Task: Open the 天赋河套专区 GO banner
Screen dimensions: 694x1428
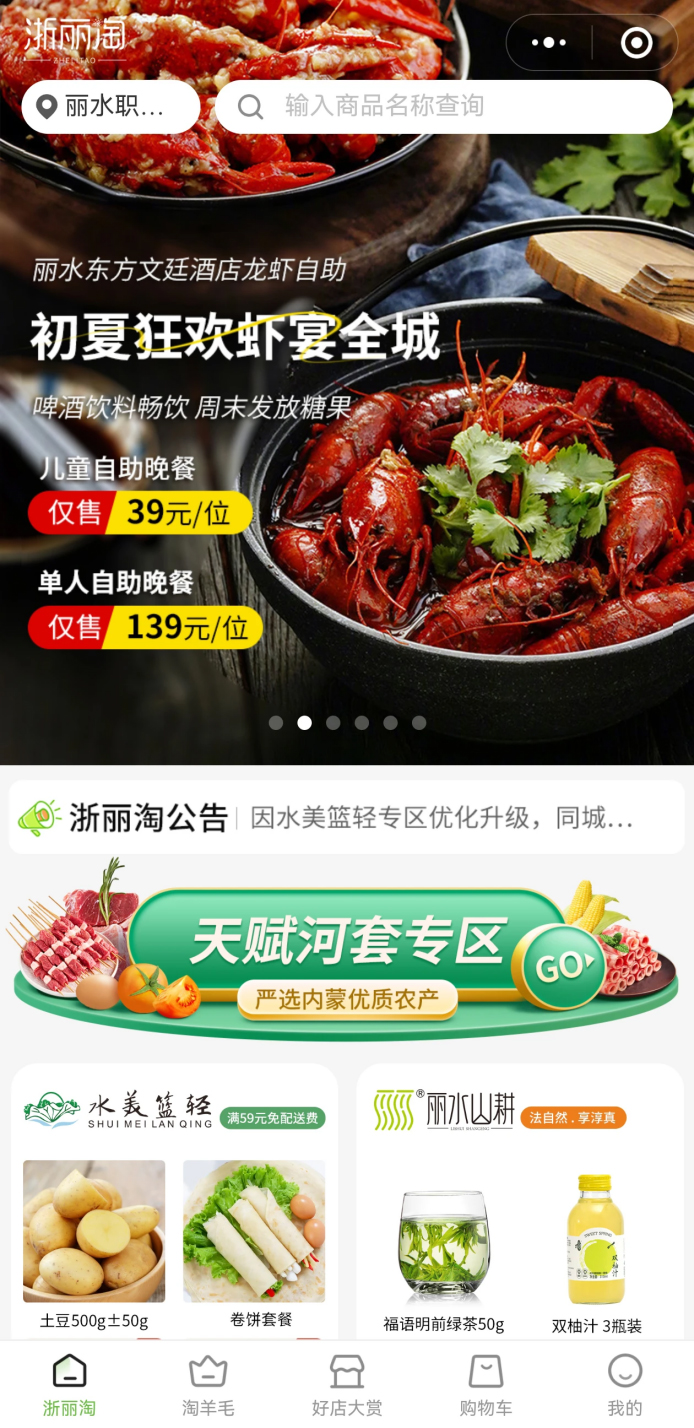Action: point(347,955)
